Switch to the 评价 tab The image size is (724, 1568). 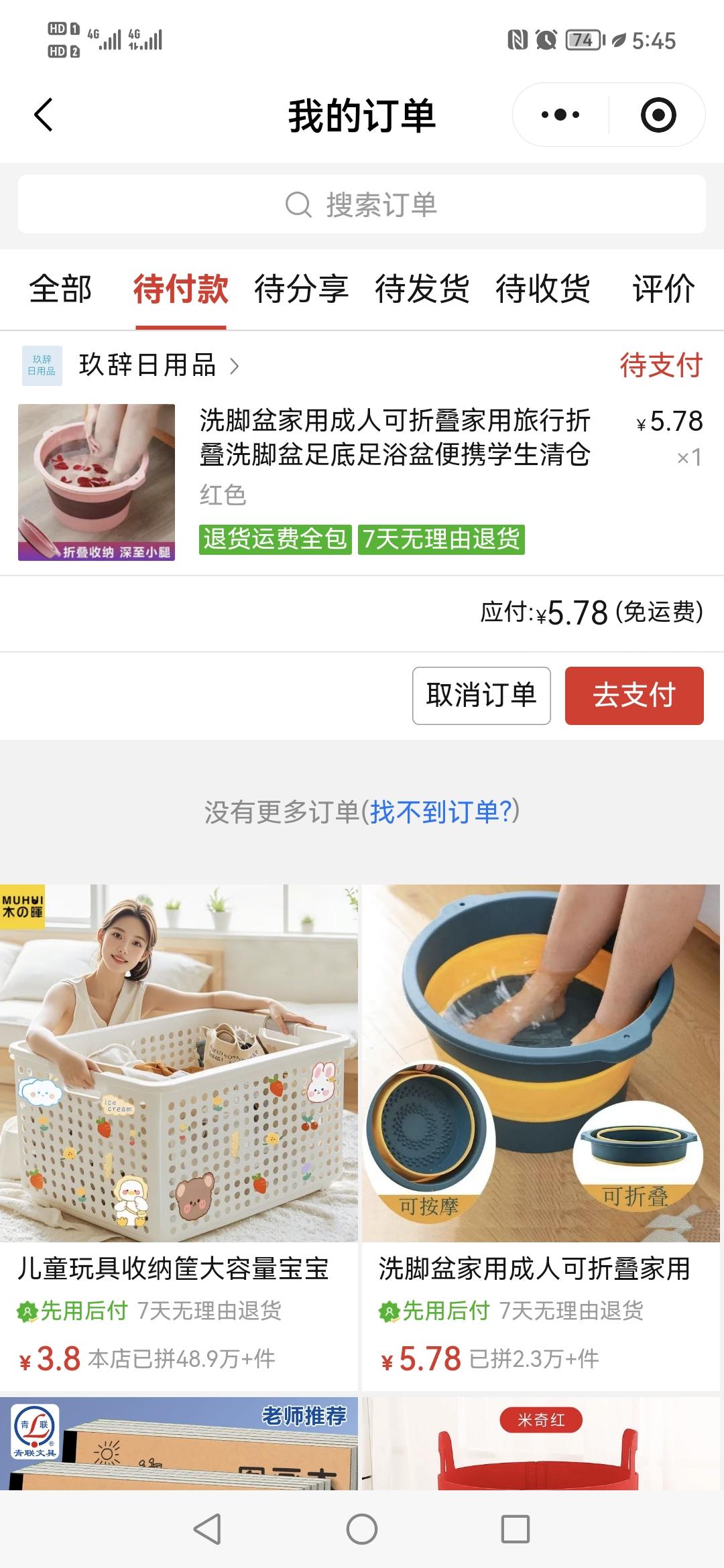[x=661, y=289]
